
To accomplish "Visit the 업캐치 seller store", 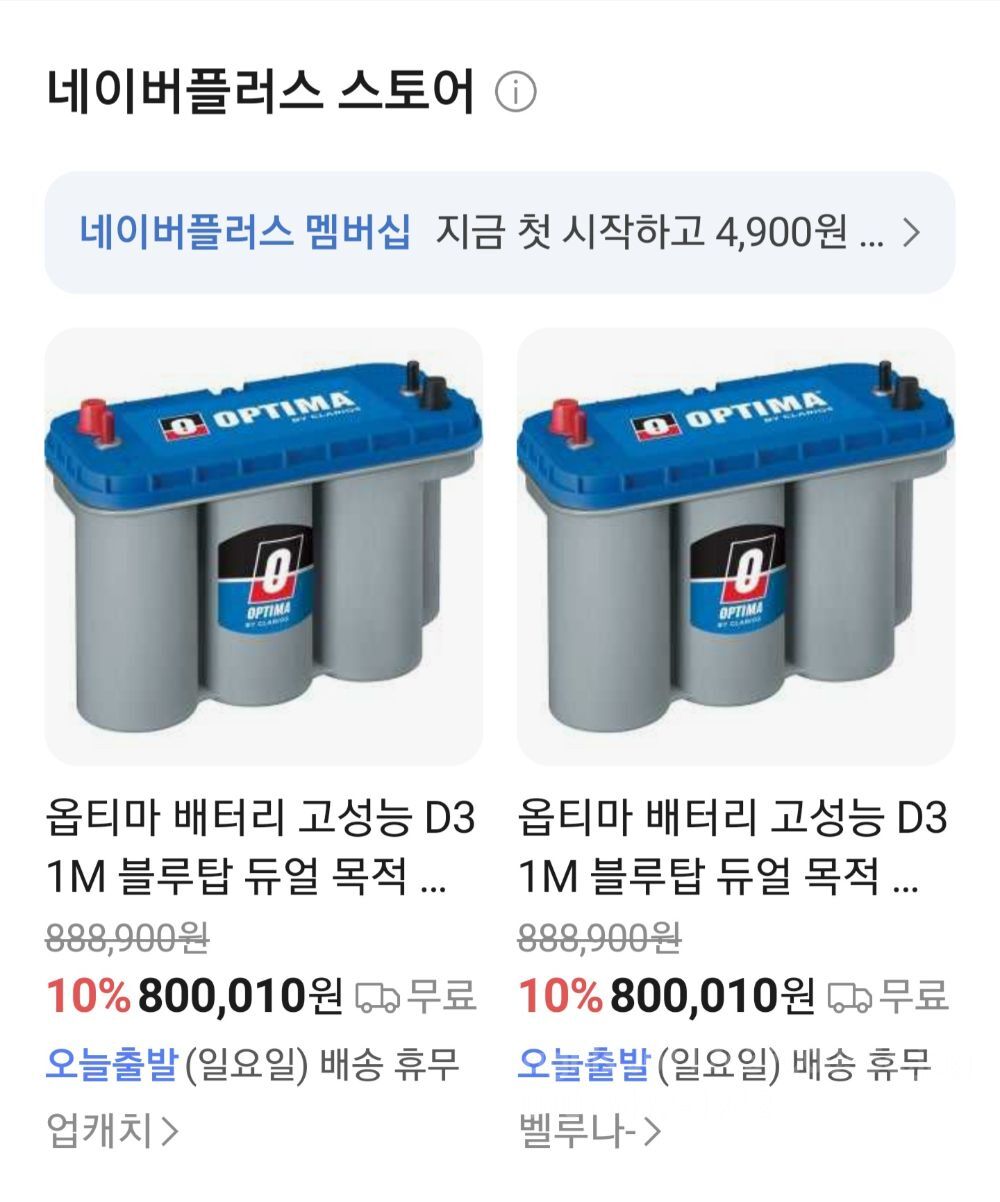I will (x=112, y=1132).
